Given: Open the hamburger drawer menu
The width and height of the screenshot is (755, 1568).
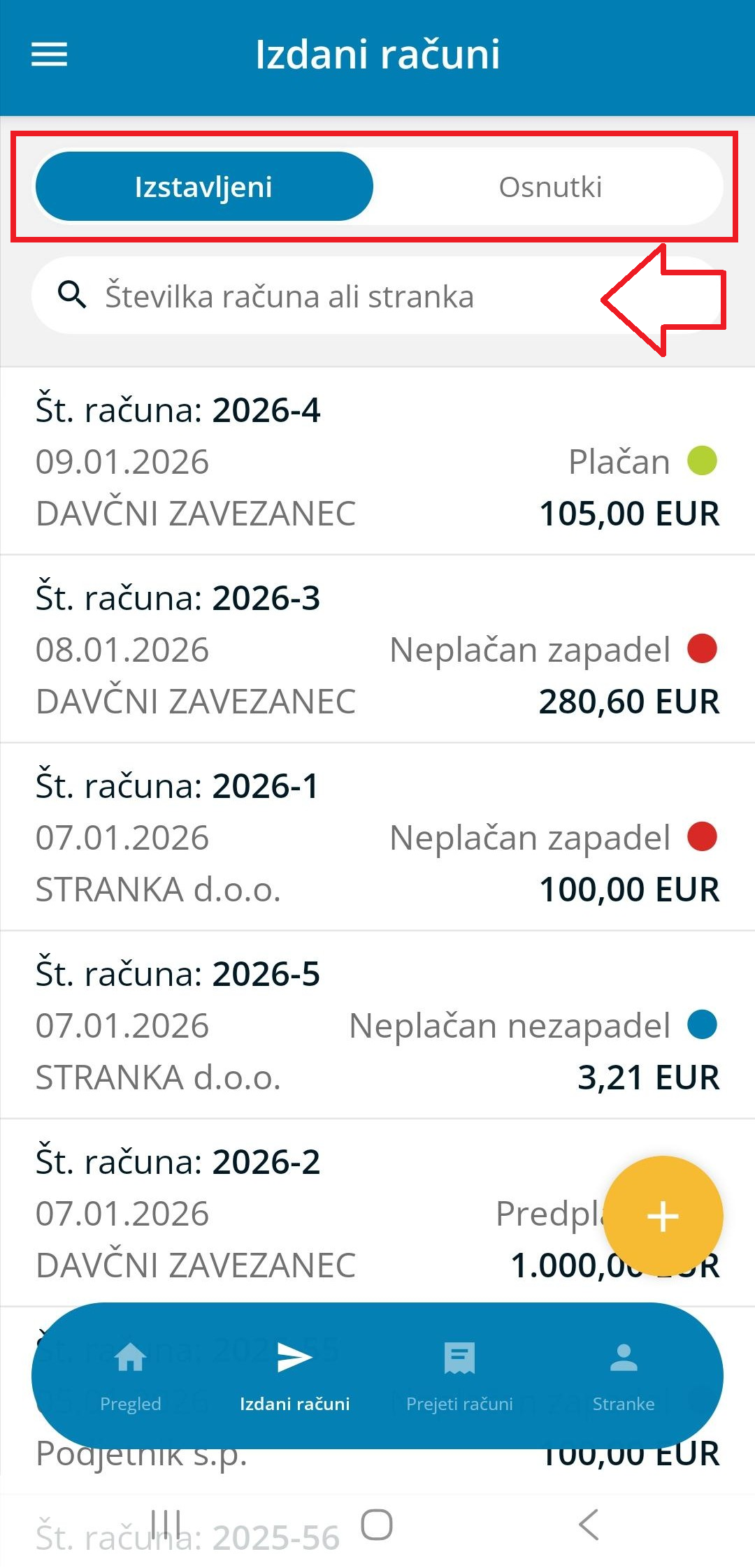Looking at the screenshot, I should coord(49,55).
